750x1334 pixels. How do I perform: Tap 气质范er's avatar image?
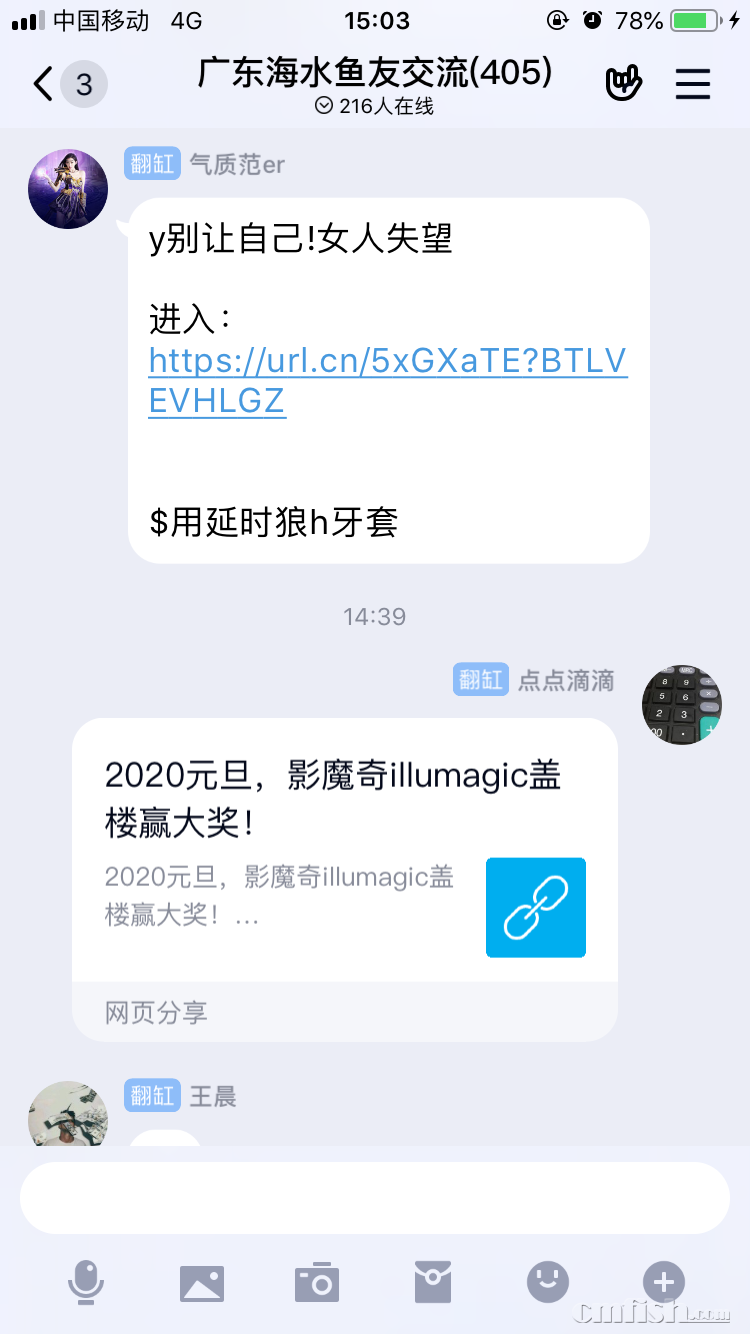pyautogui.click(x=68, y=188)
